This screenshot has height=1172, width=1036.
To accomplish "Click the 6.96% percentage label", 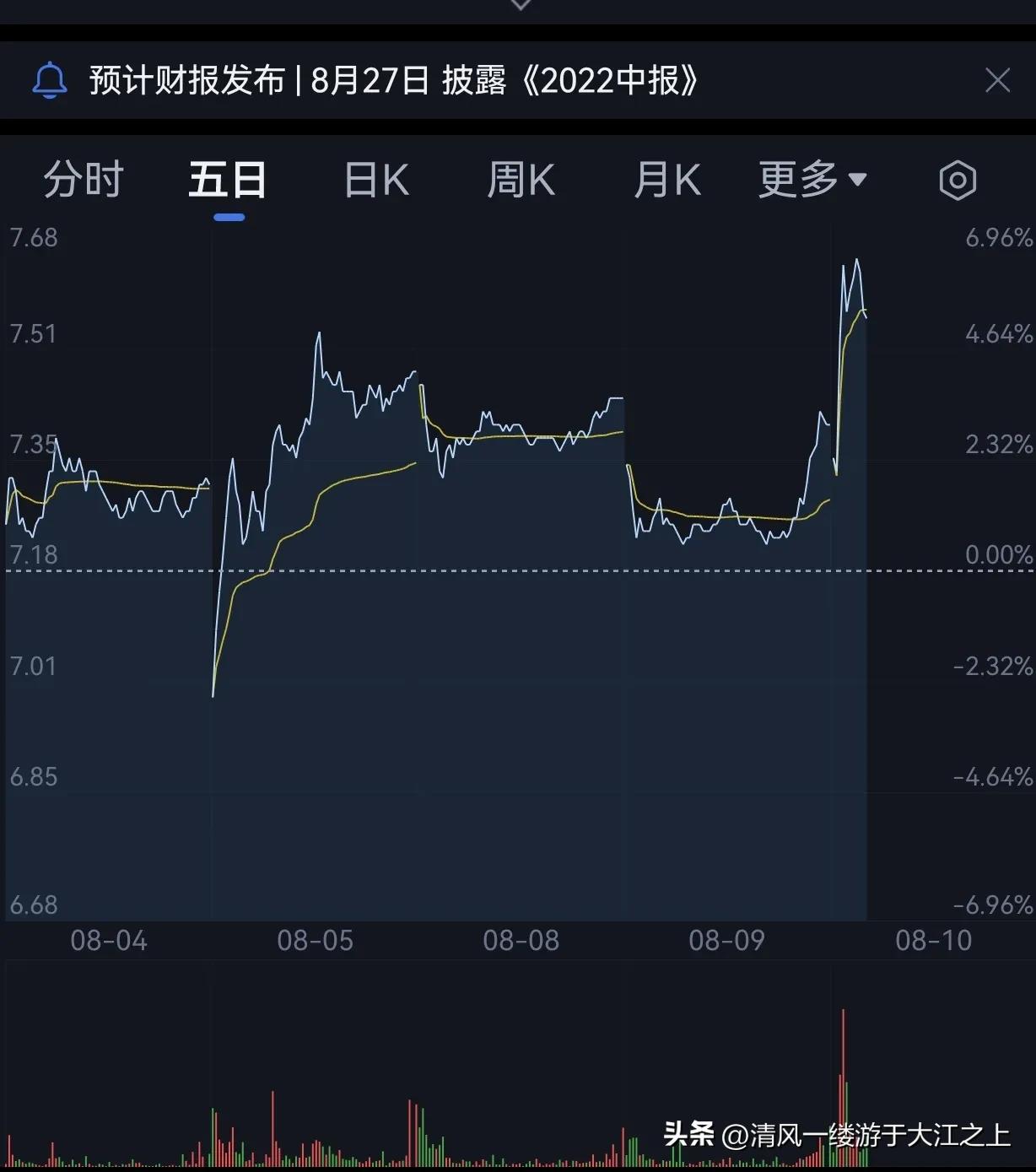I will (999, 237).
